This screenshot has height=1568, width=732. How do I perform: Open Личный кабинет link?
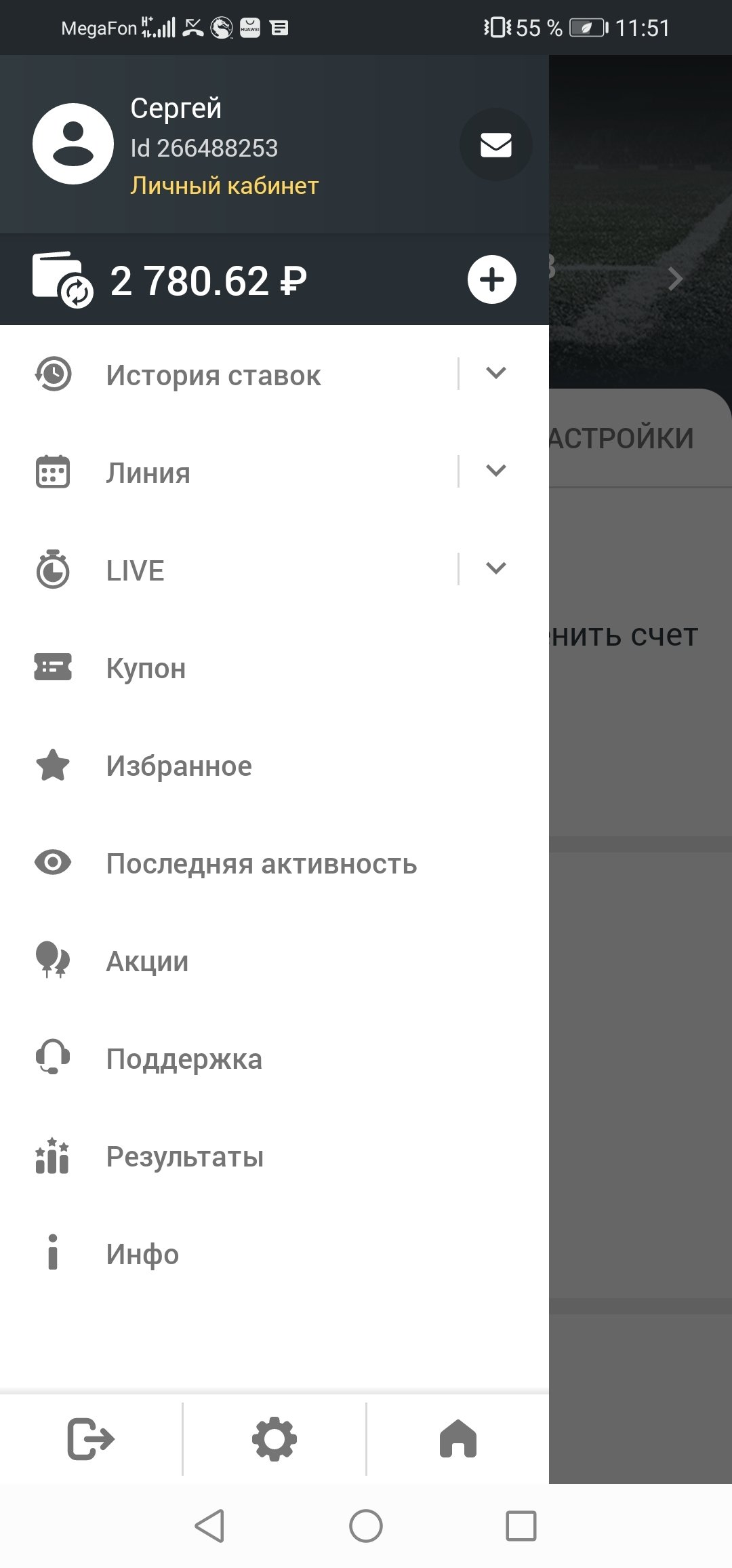pyautogui.click(x=224, y=186)
